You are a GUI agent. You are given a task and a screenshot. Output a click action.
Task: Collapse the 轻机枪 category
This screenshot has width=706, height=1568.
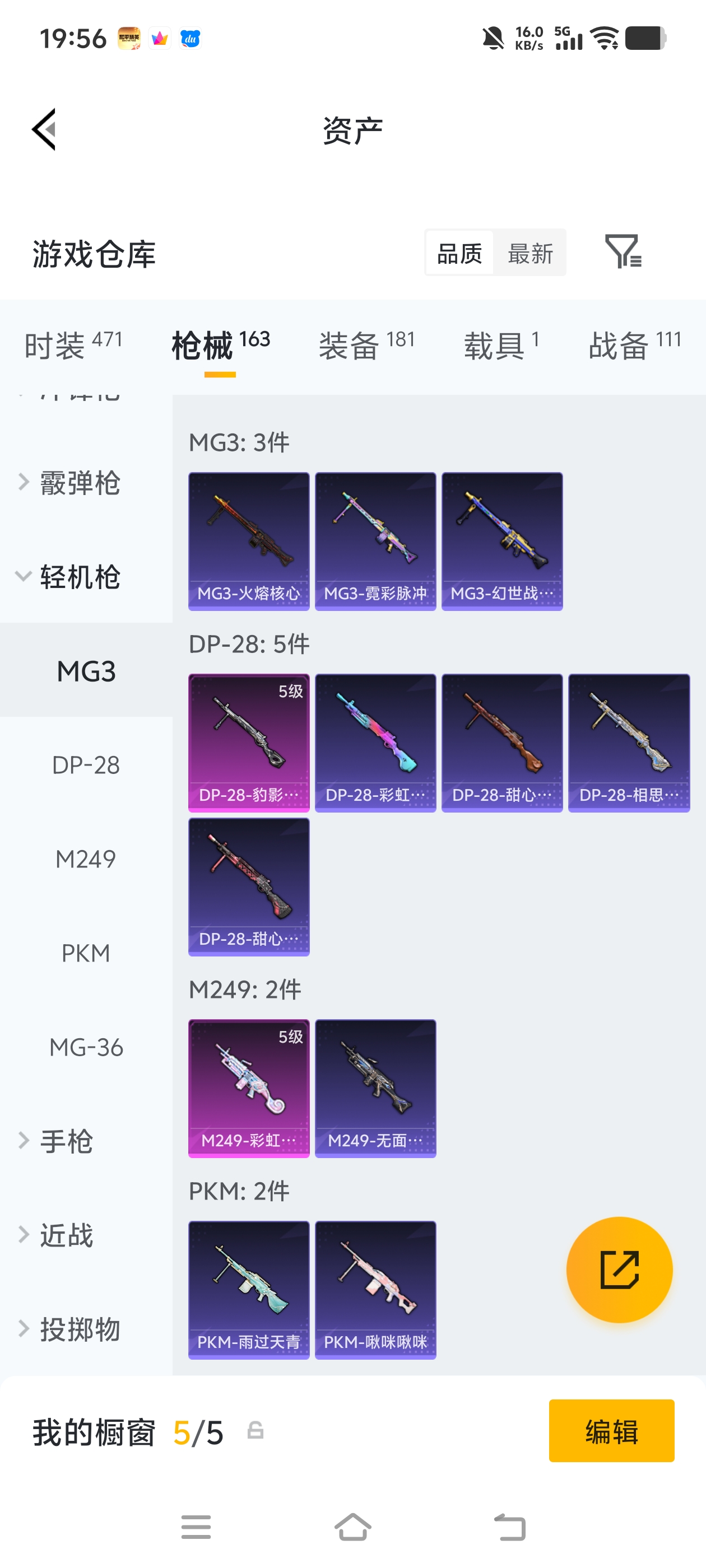coord(79,576)
